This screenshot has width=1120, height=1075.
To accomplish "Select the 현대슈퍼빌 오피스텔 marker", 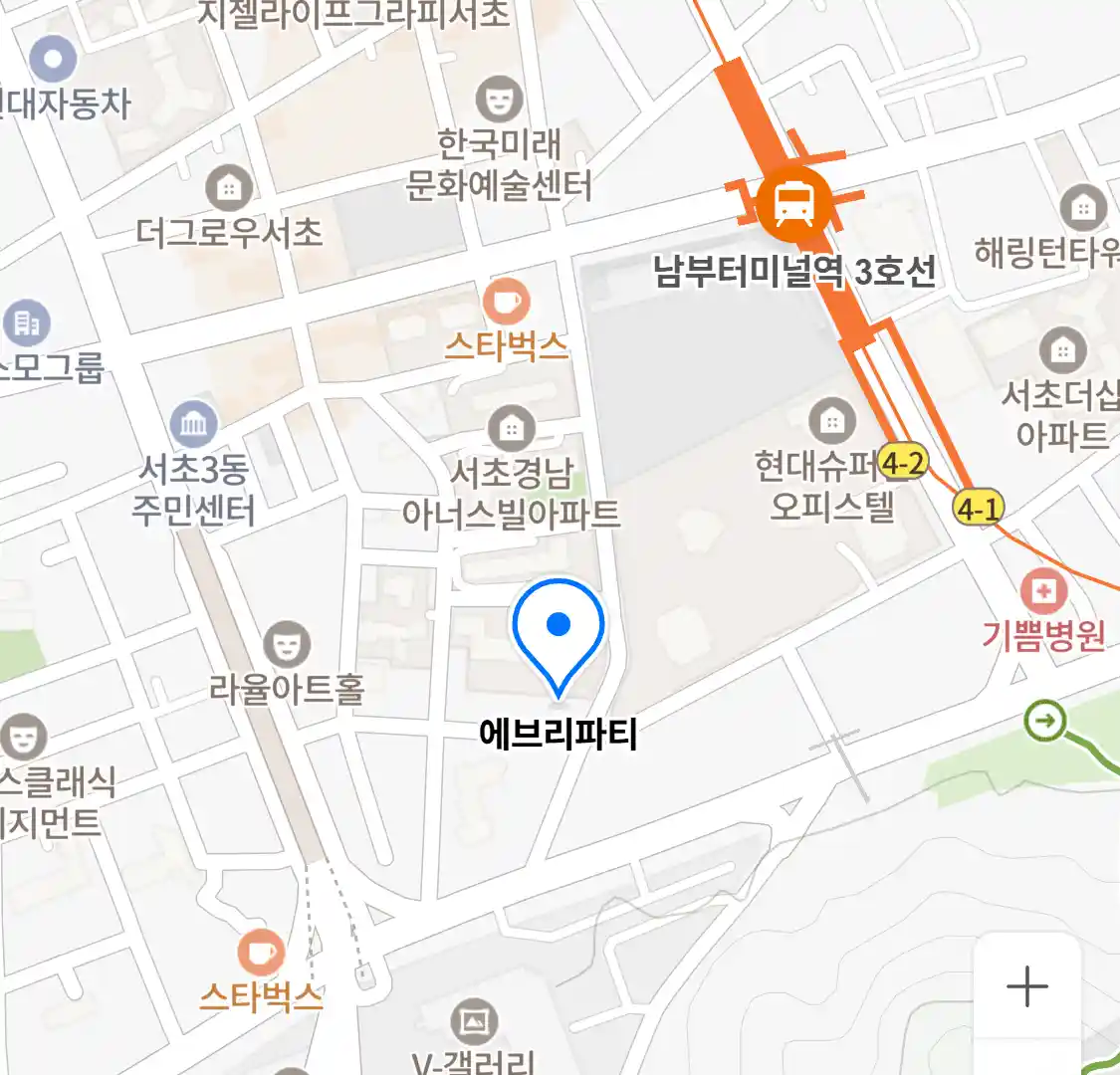I will point(831,422).
